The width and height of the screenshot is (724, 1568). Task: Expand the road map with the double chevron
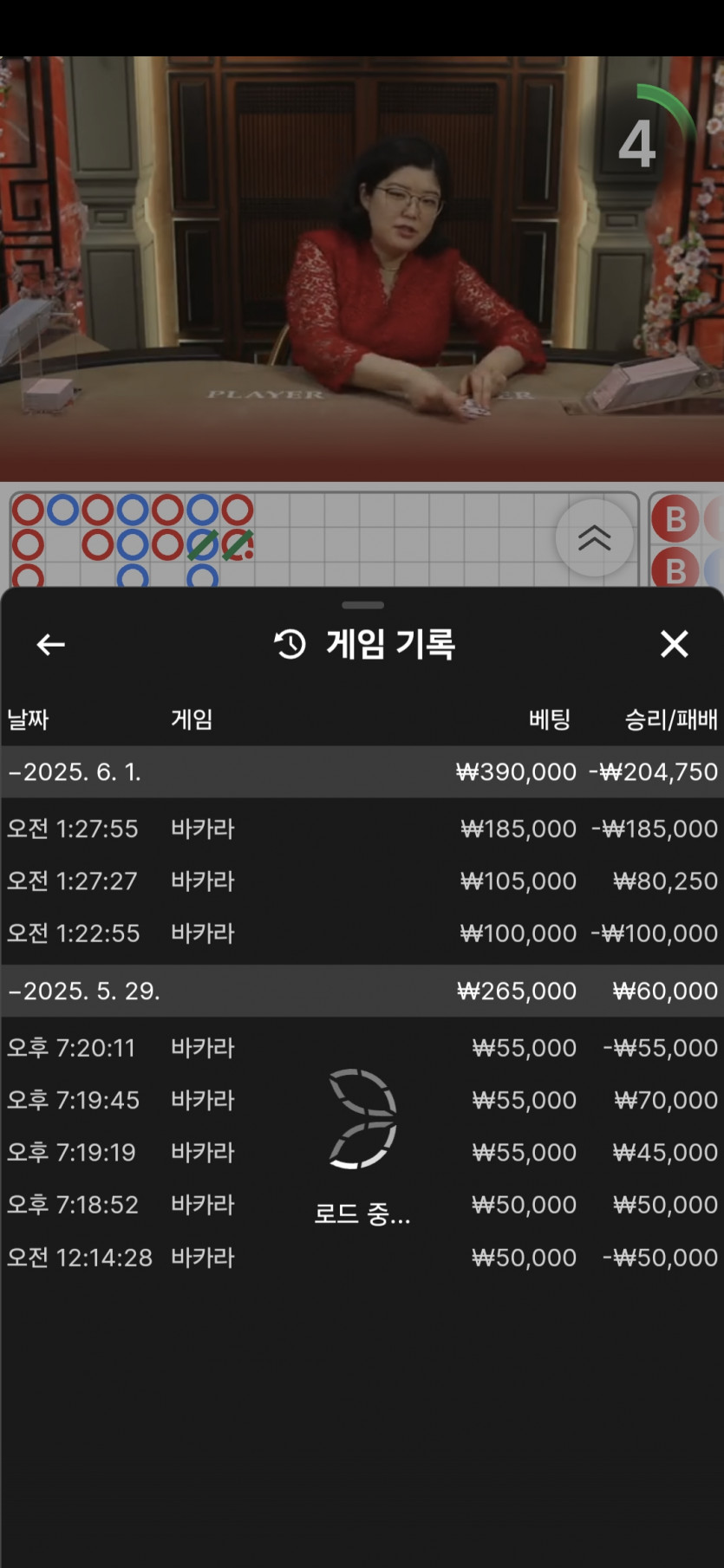pyautogui.click(x=594, y=538)
